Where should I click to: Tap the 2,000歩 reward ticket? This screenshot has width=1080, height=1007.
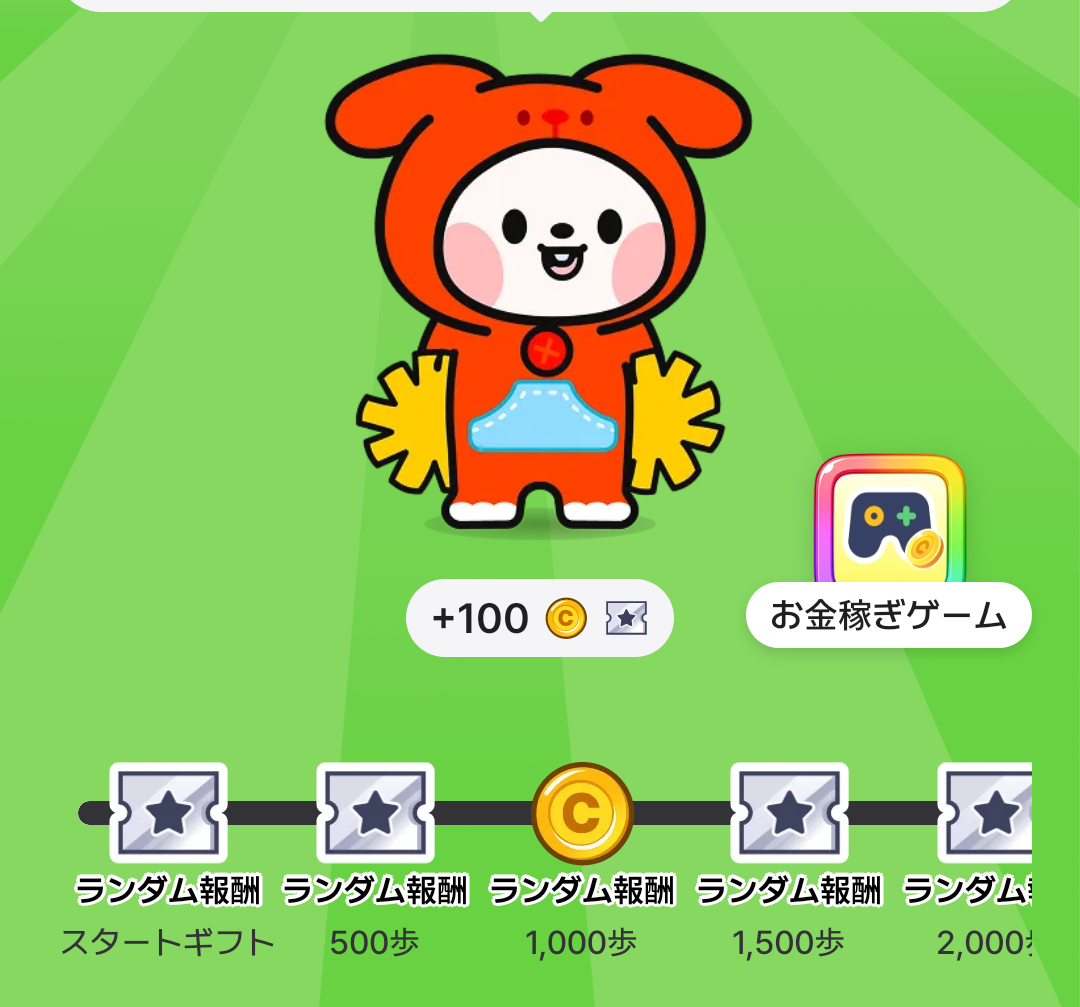pos(987,812)
